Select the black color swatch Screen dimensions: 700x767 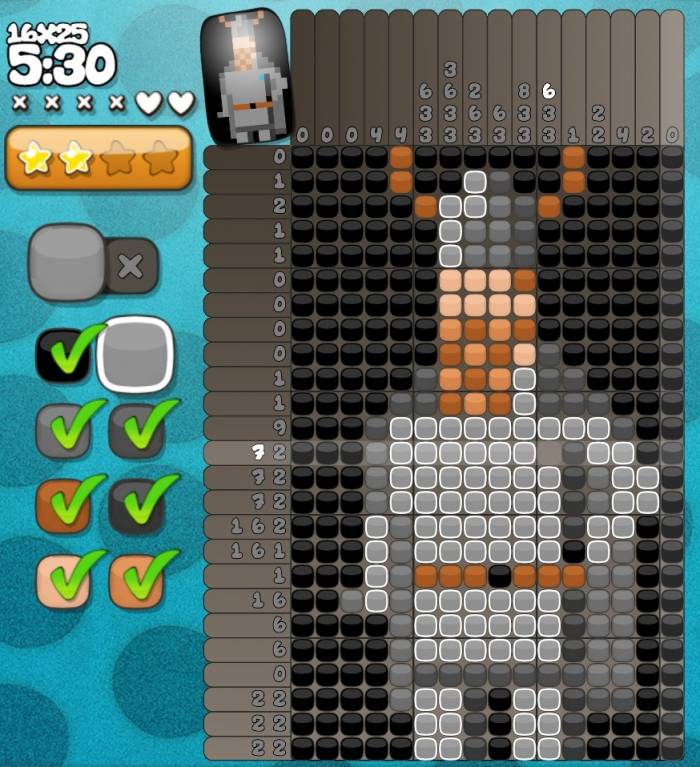[x=63, y=353]
